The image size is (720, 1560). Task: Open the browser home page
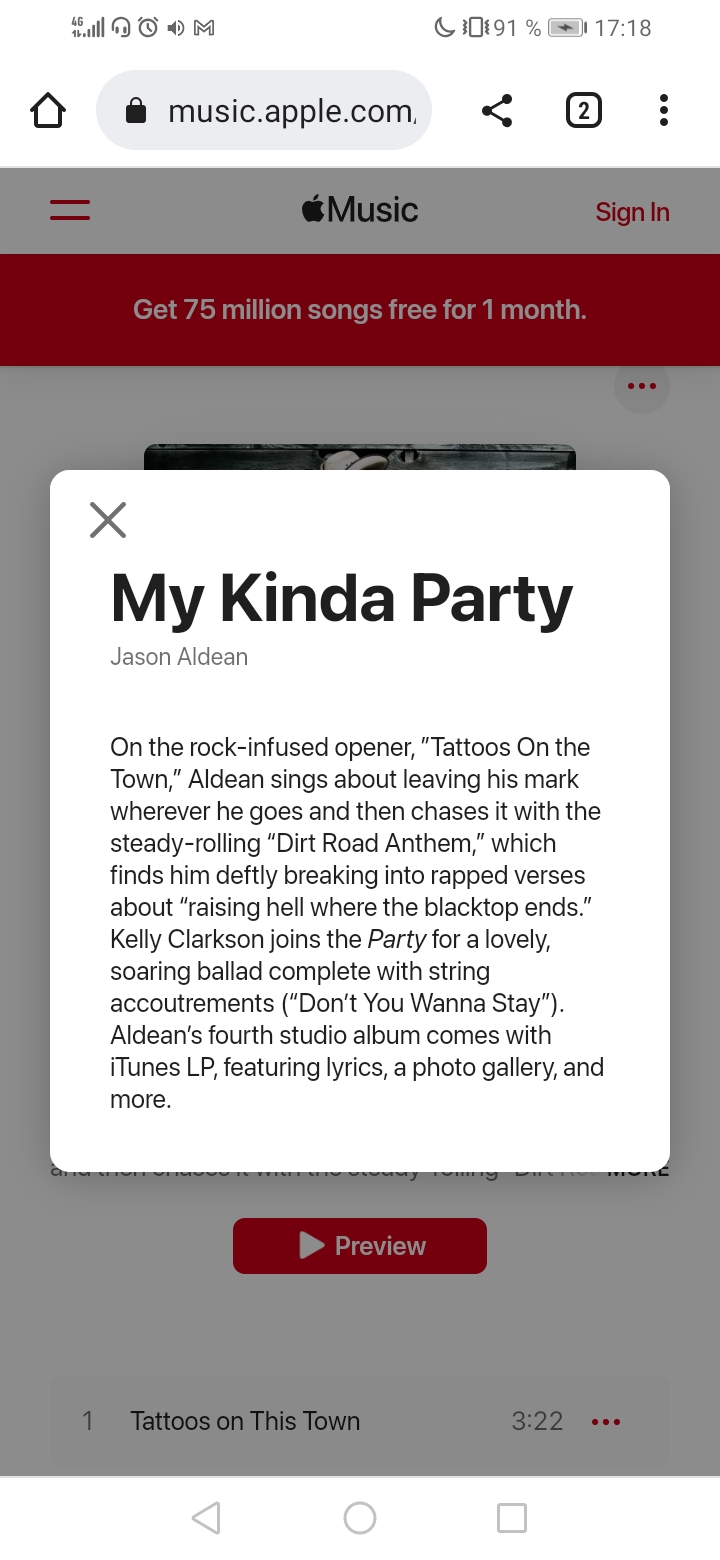pos(48,111)
